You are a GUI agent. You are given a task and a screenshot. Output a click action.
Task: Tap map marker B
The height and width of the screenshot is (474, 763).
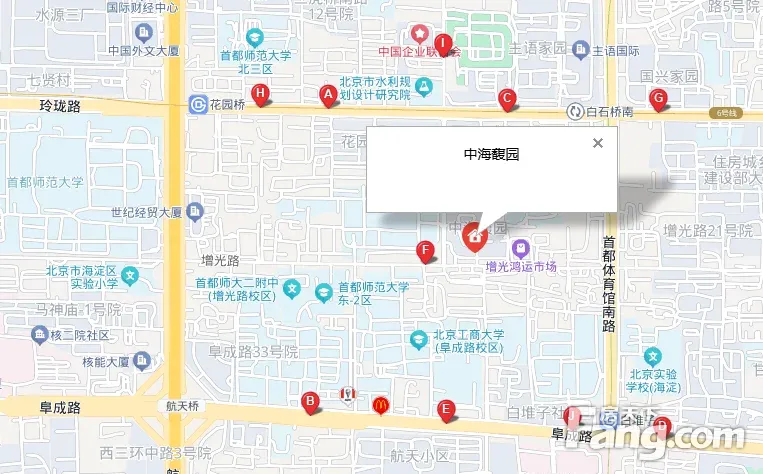311,402
